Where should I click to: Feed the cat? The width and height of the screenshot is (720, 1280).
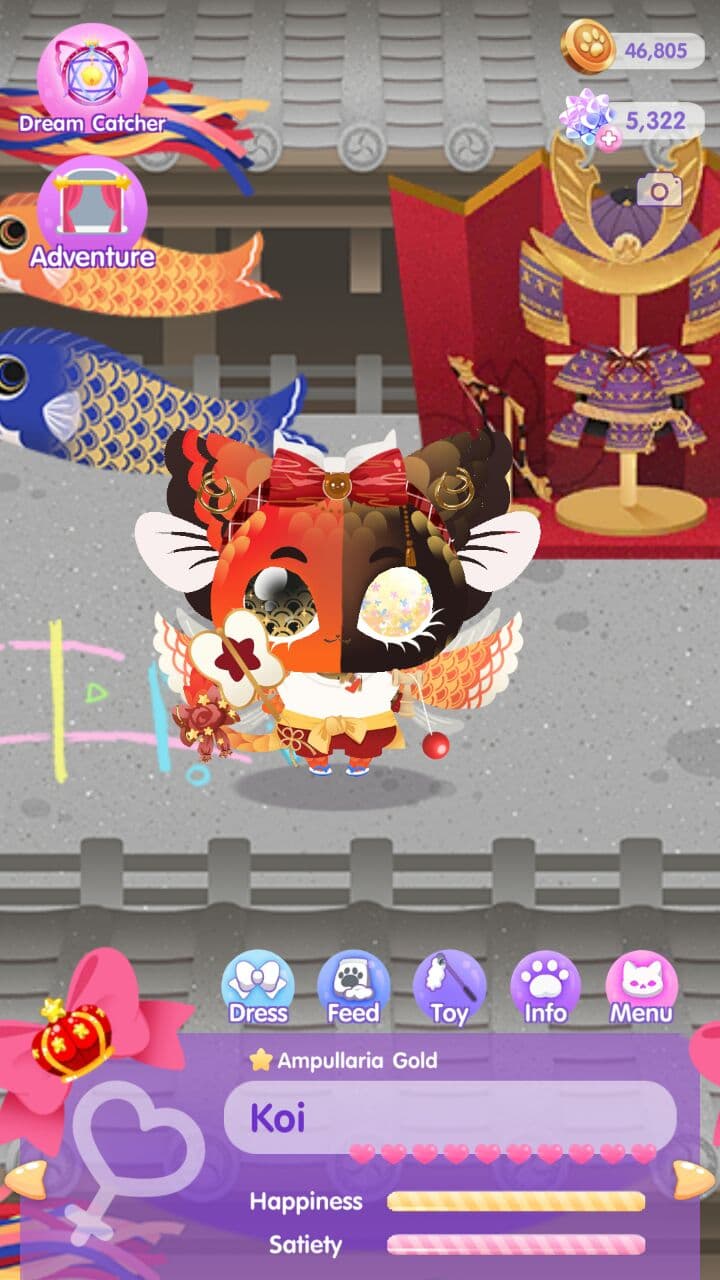(354, 987)
